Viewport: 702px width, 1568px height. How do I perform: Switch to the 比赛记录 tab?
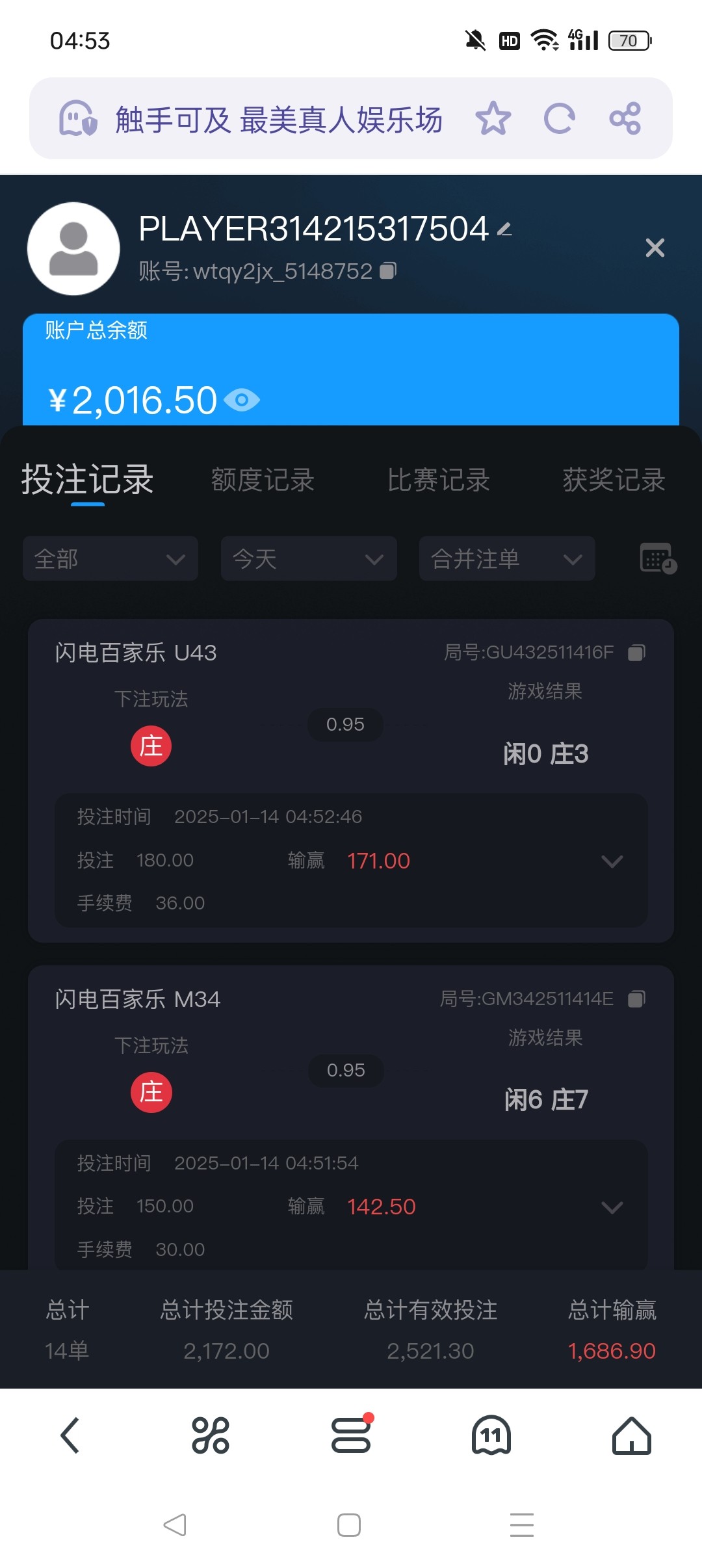[x=439, y=480]
